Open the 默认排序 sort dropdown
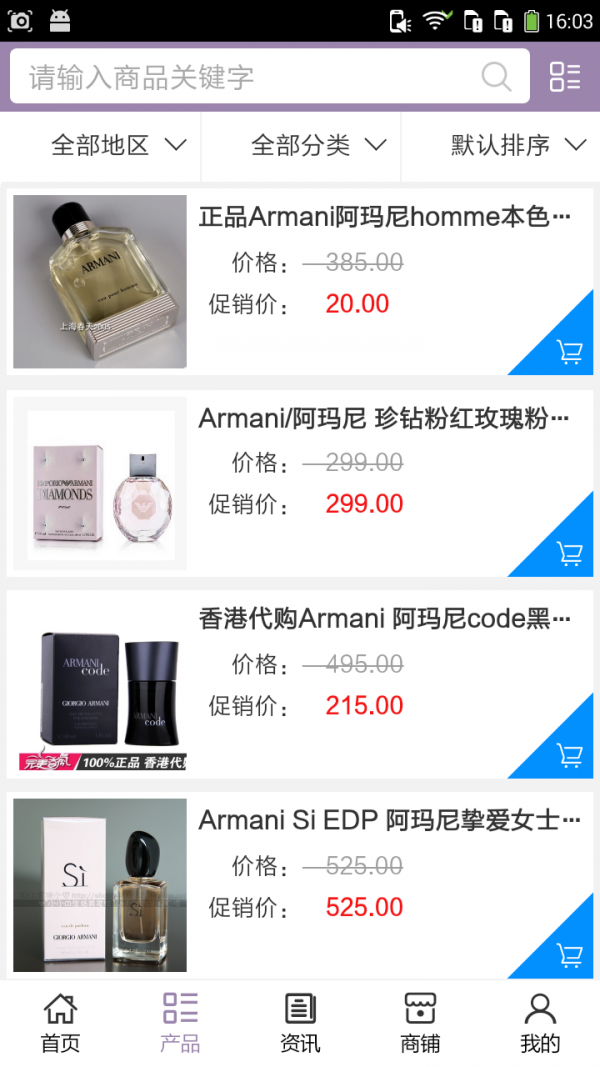Viewport: 600px width, 1067px height. tap(517, 146)
